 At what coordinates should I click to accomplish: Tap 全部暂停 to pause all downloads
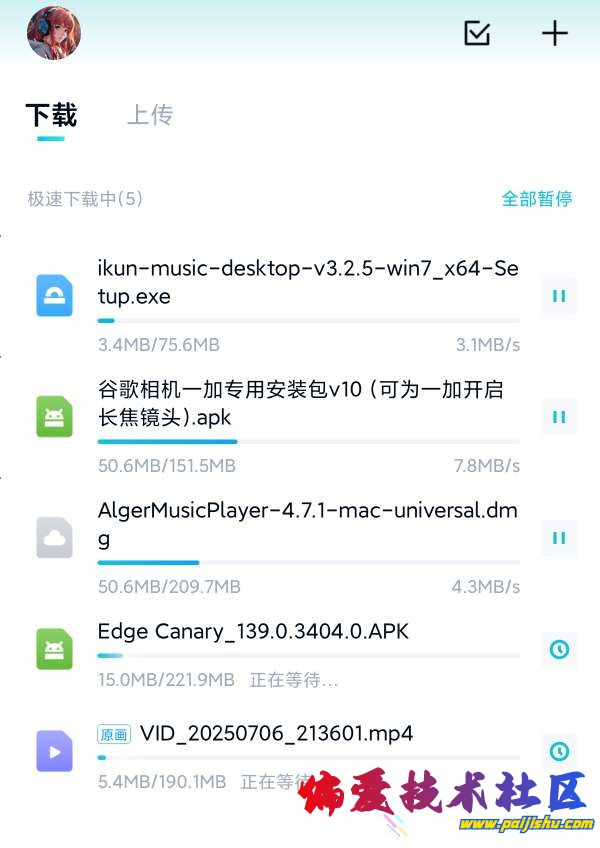(536, 198)
